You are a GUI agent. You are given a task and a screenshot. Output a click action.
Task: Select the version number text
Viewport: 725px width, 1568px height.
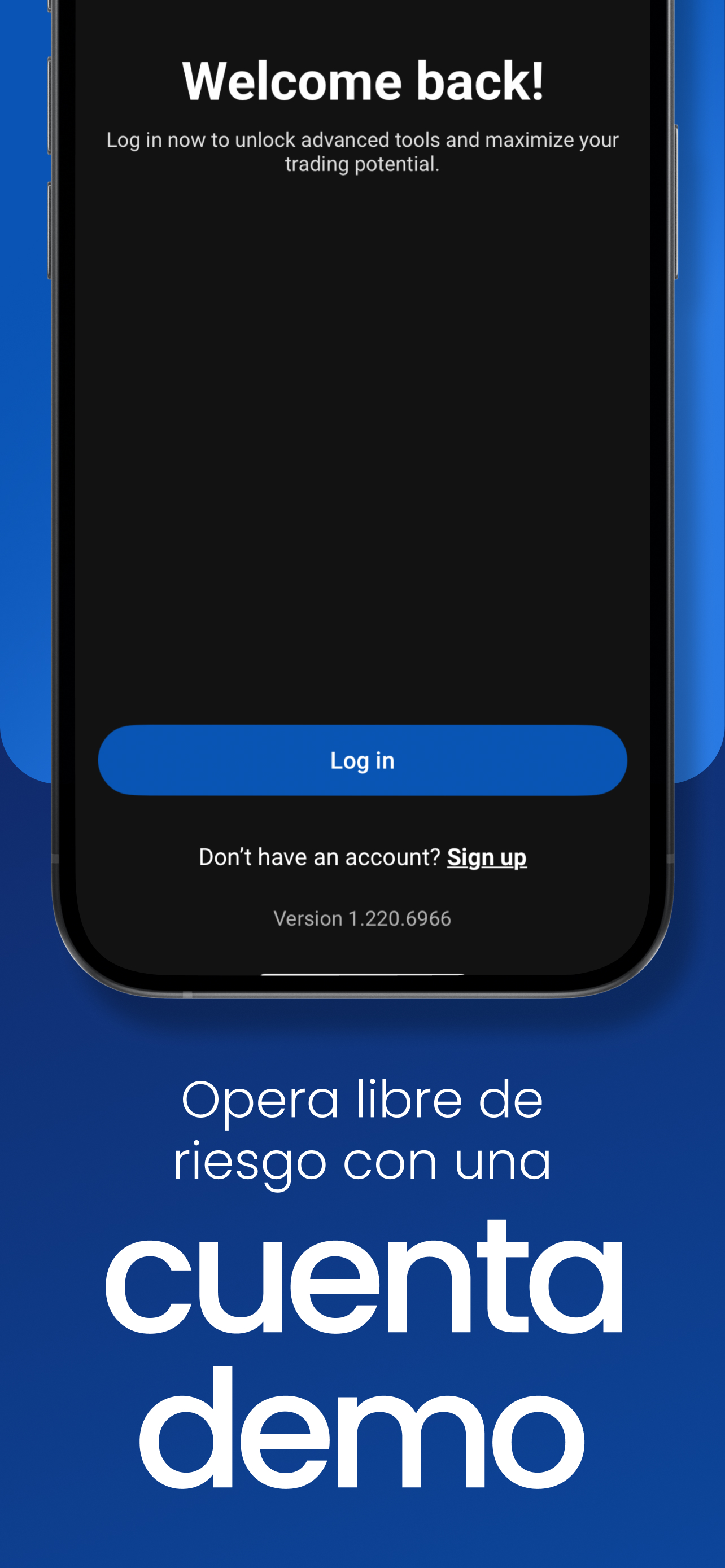[x=362, y=918]
